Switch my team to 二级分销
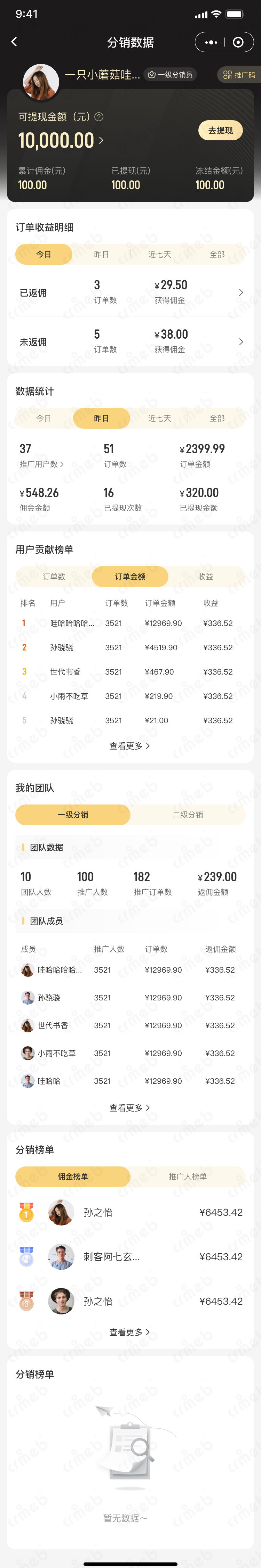 pos(188,815)
